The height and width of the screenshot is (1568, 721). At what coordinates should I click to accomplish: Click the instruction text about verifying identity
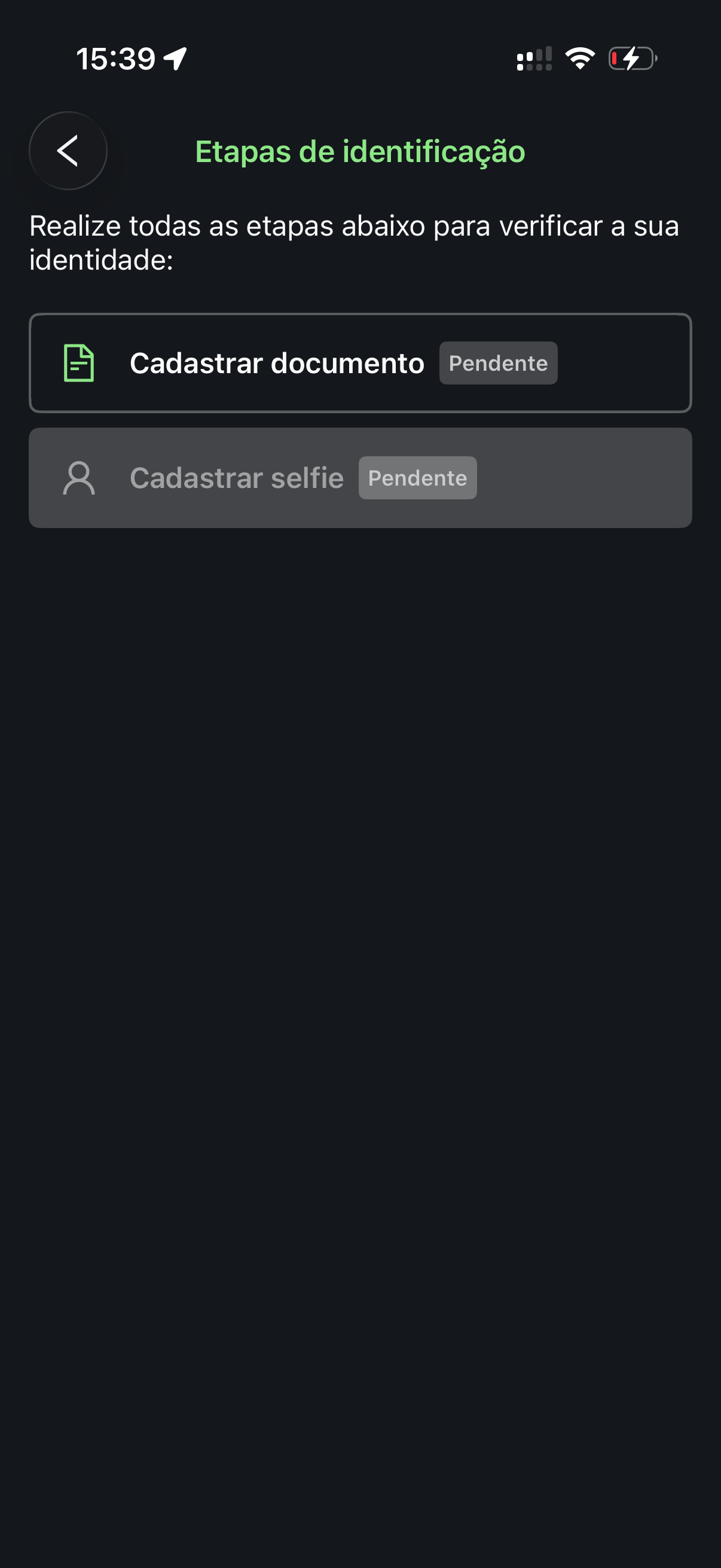point(355,242)
